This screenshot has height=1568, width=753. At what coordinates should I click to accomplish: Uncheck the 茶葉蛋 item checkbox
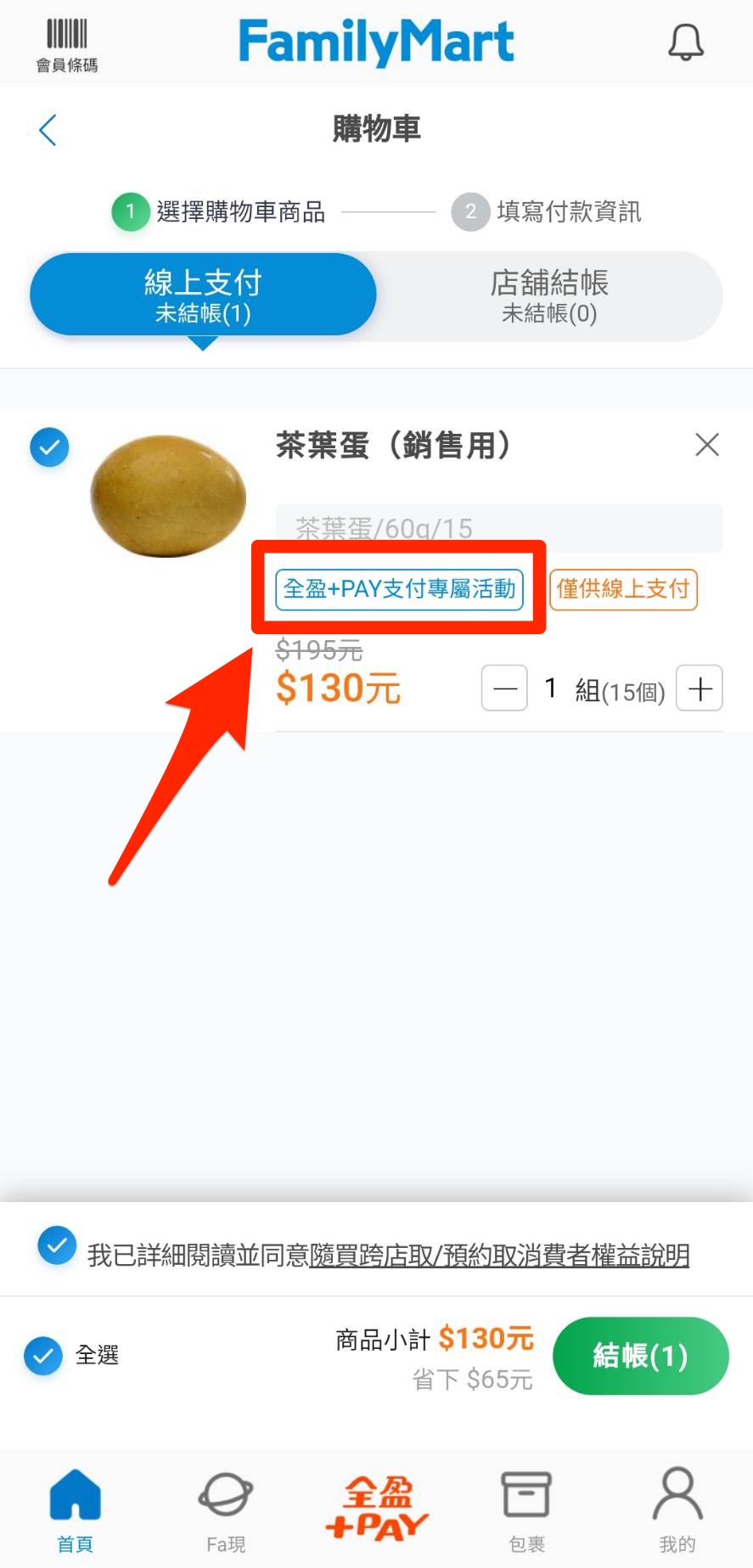[x=50, y=447]
